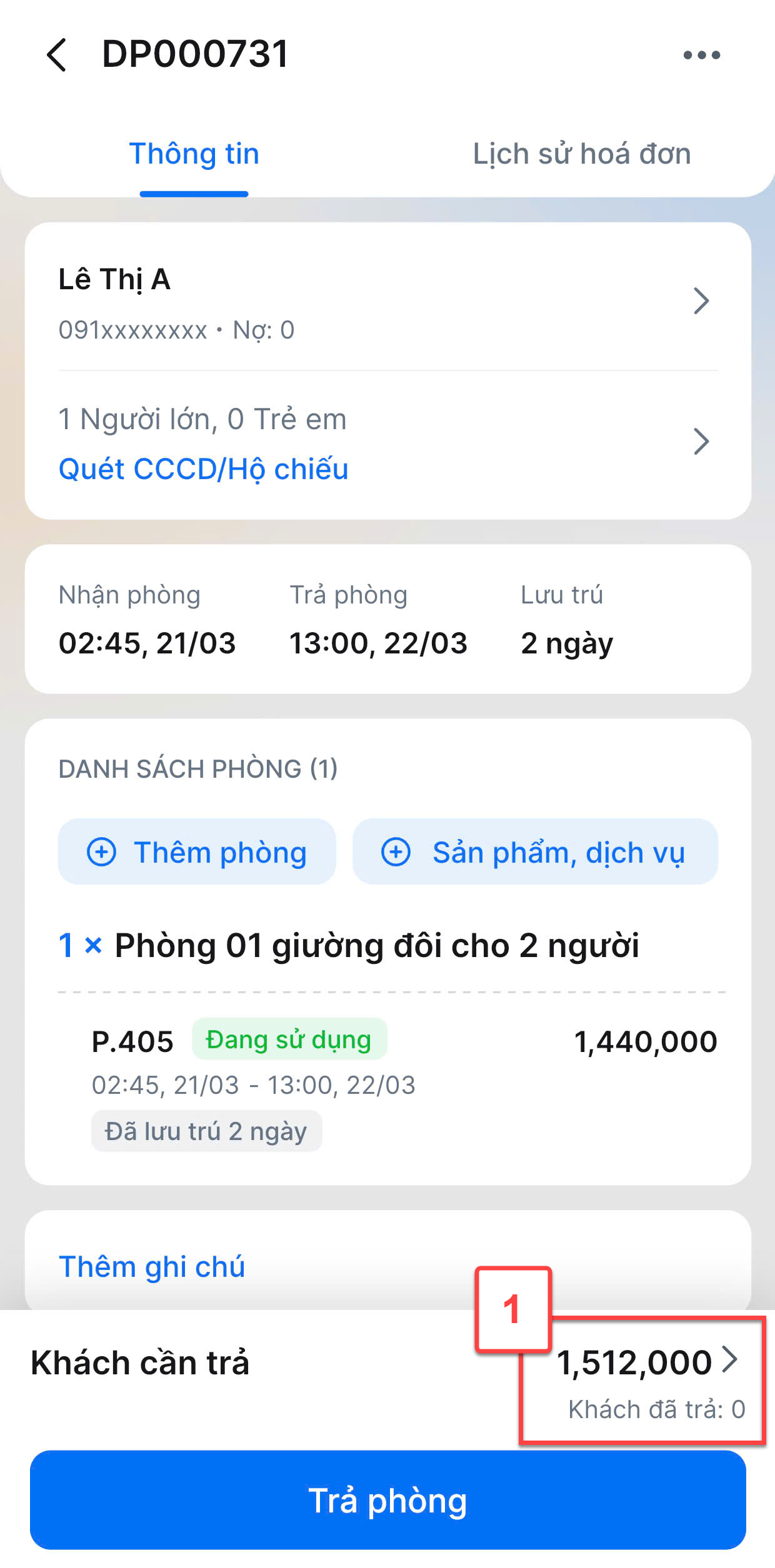Viewport: 775px width, 1568px height.
Task: Tap the Quét CCCD/Hộ chiếu link
Action: click(x=203, y=469)
